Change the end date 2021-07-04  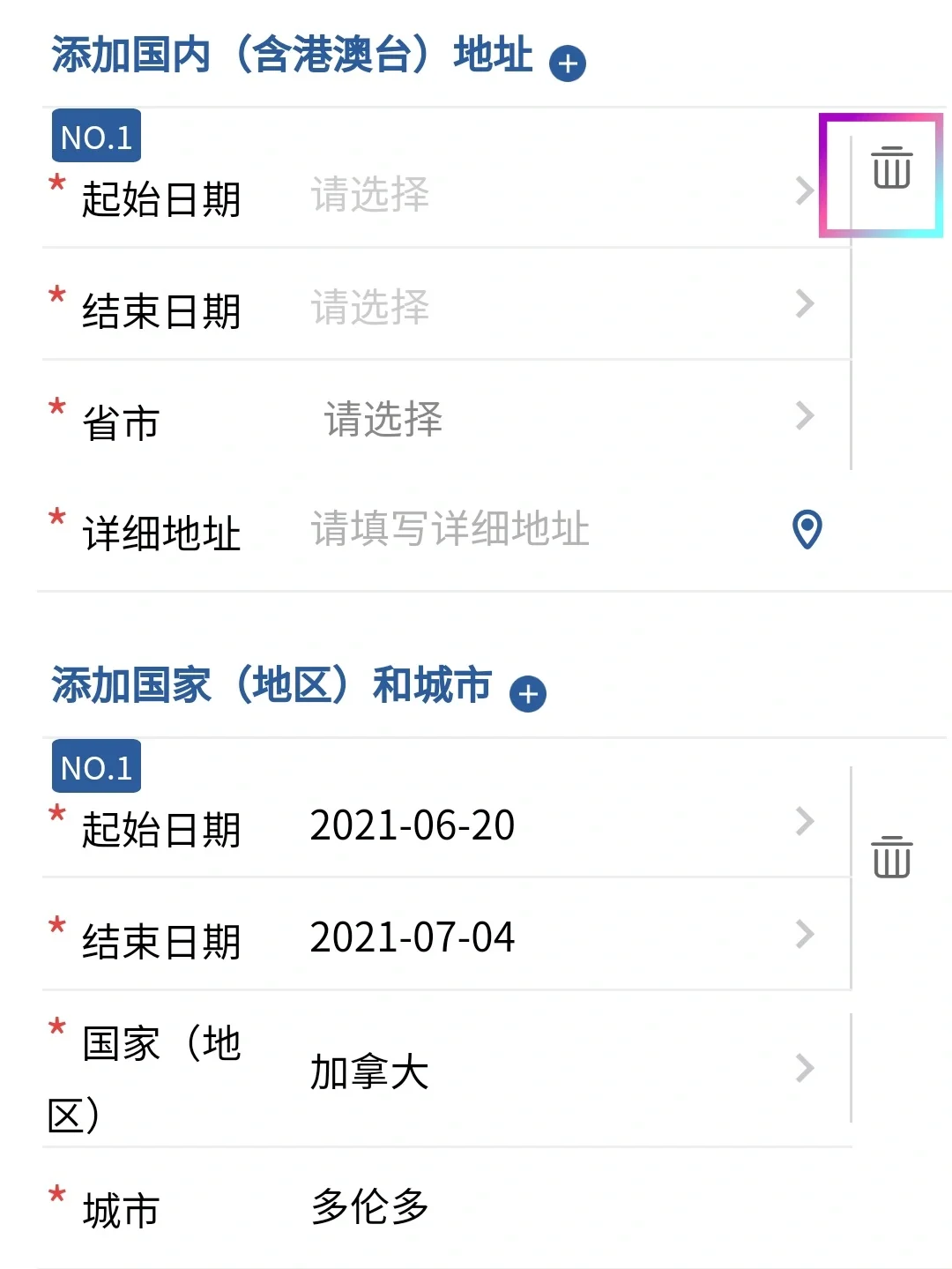pyautogui.click(x=555, y=937)
